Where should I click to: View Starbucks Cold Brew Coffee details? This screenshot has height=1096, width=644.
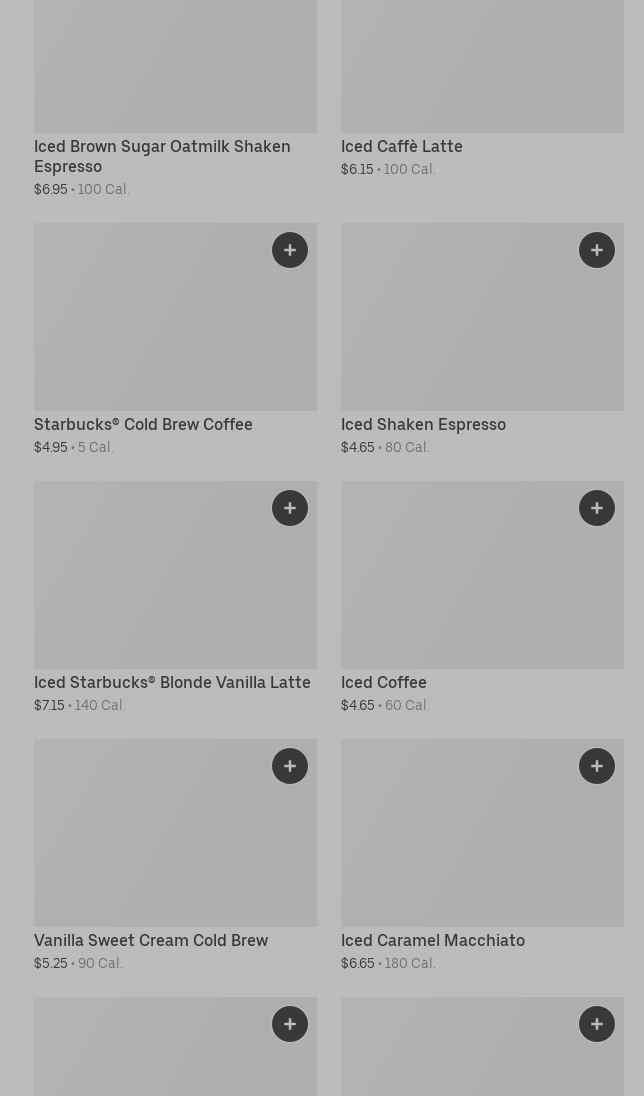click(x=143, y=424)
